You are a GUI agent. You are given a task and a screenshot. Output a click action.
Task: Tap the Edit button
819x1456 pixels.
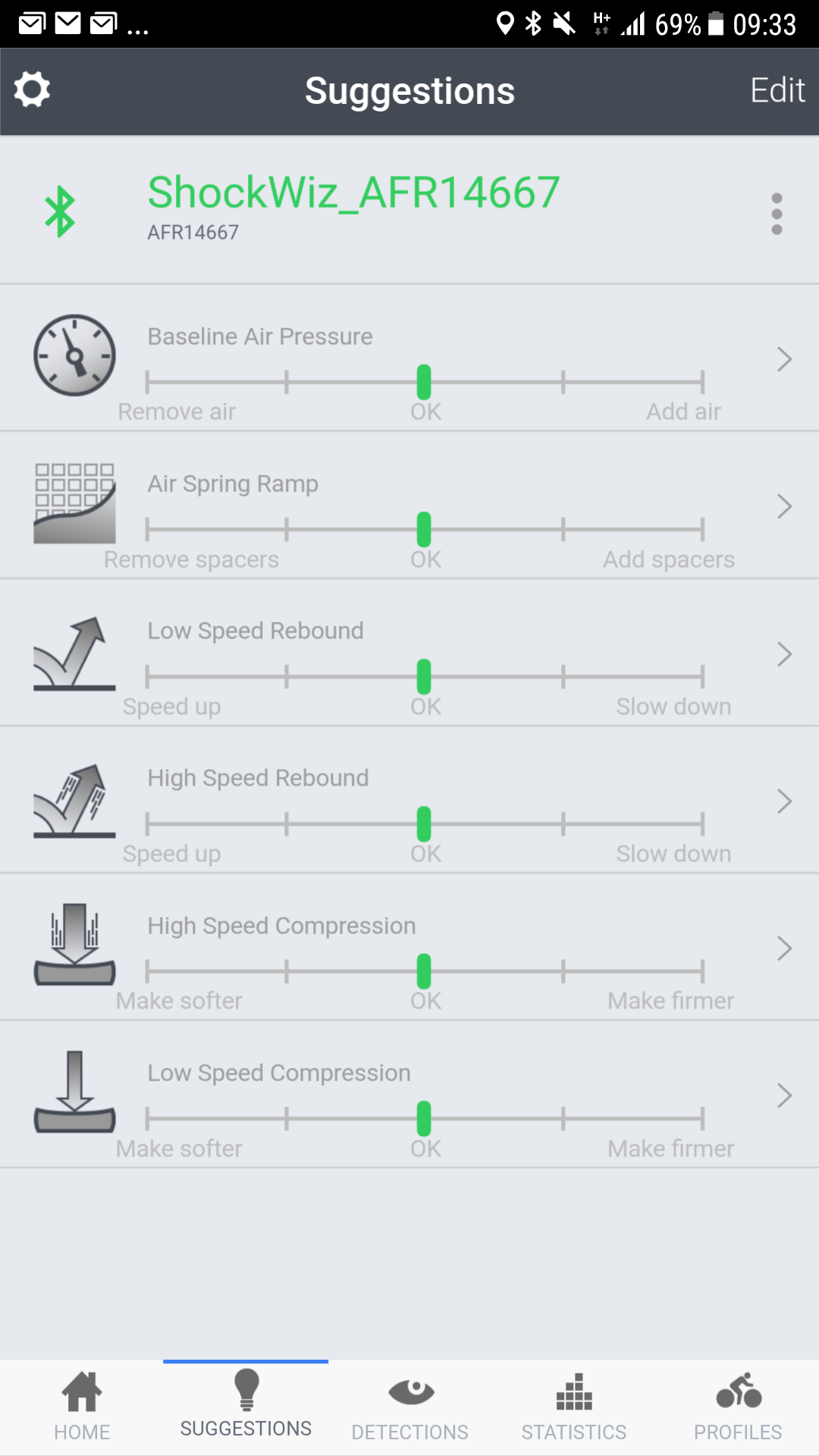coord(777,90)
